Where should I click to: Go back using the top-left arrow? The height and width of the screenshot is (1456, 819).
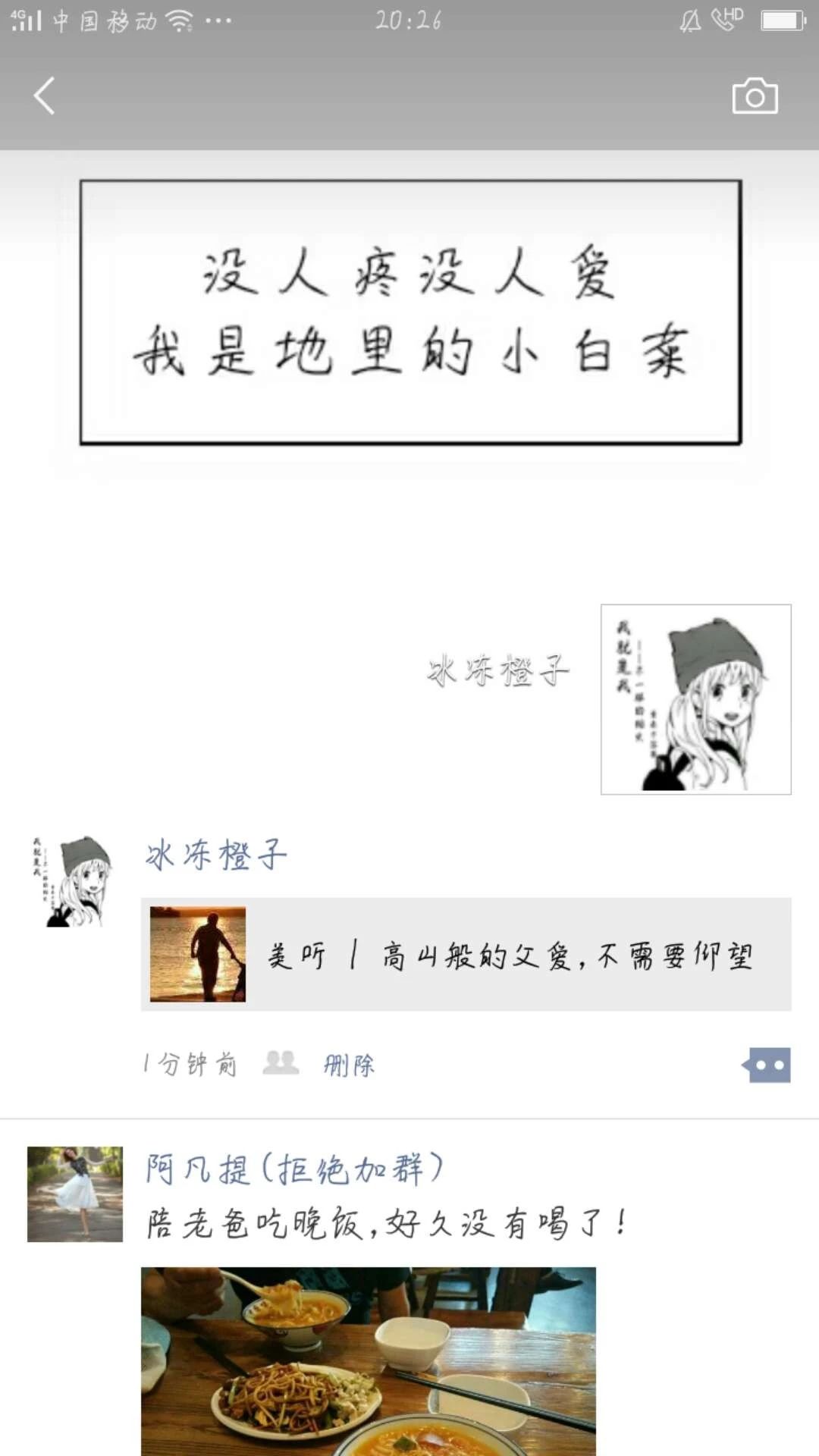44,96
